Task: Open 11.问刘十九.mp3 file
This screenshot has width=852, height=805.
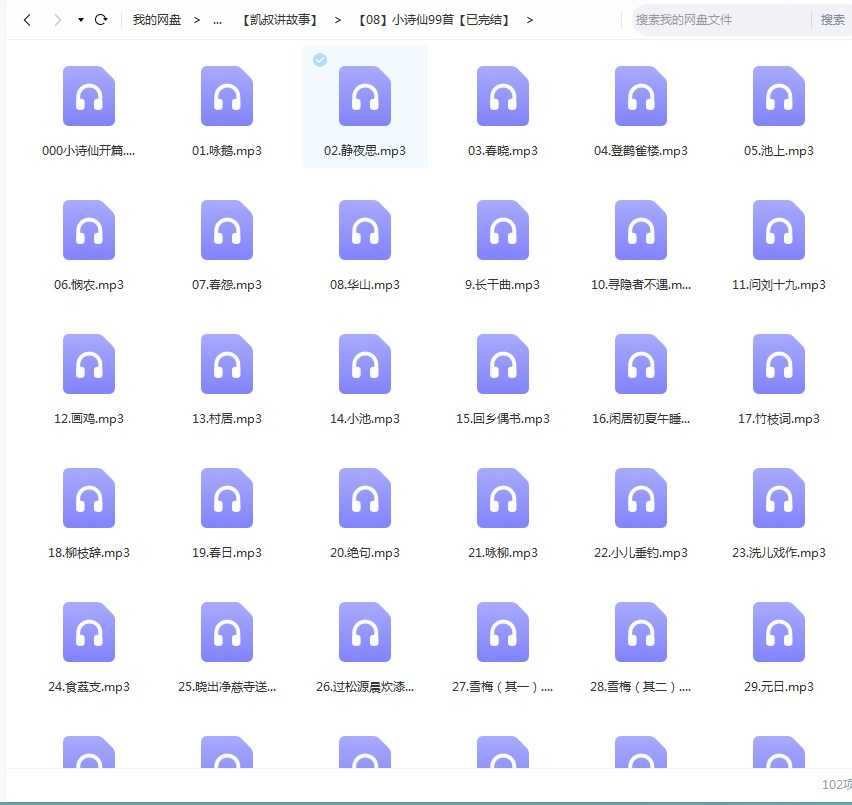Action: pos(779,230)
